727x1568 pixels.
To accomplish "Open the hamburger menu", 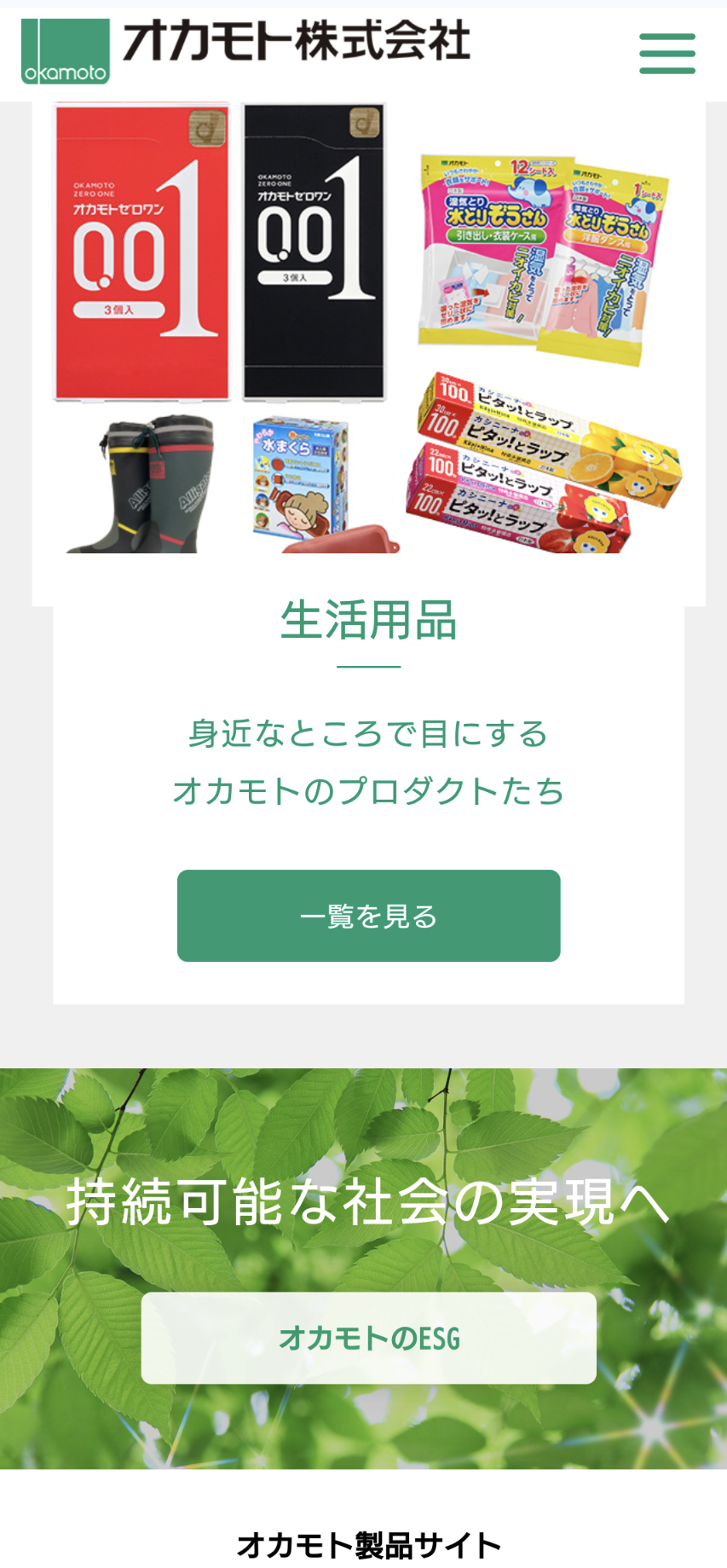I will coord(667,54).
